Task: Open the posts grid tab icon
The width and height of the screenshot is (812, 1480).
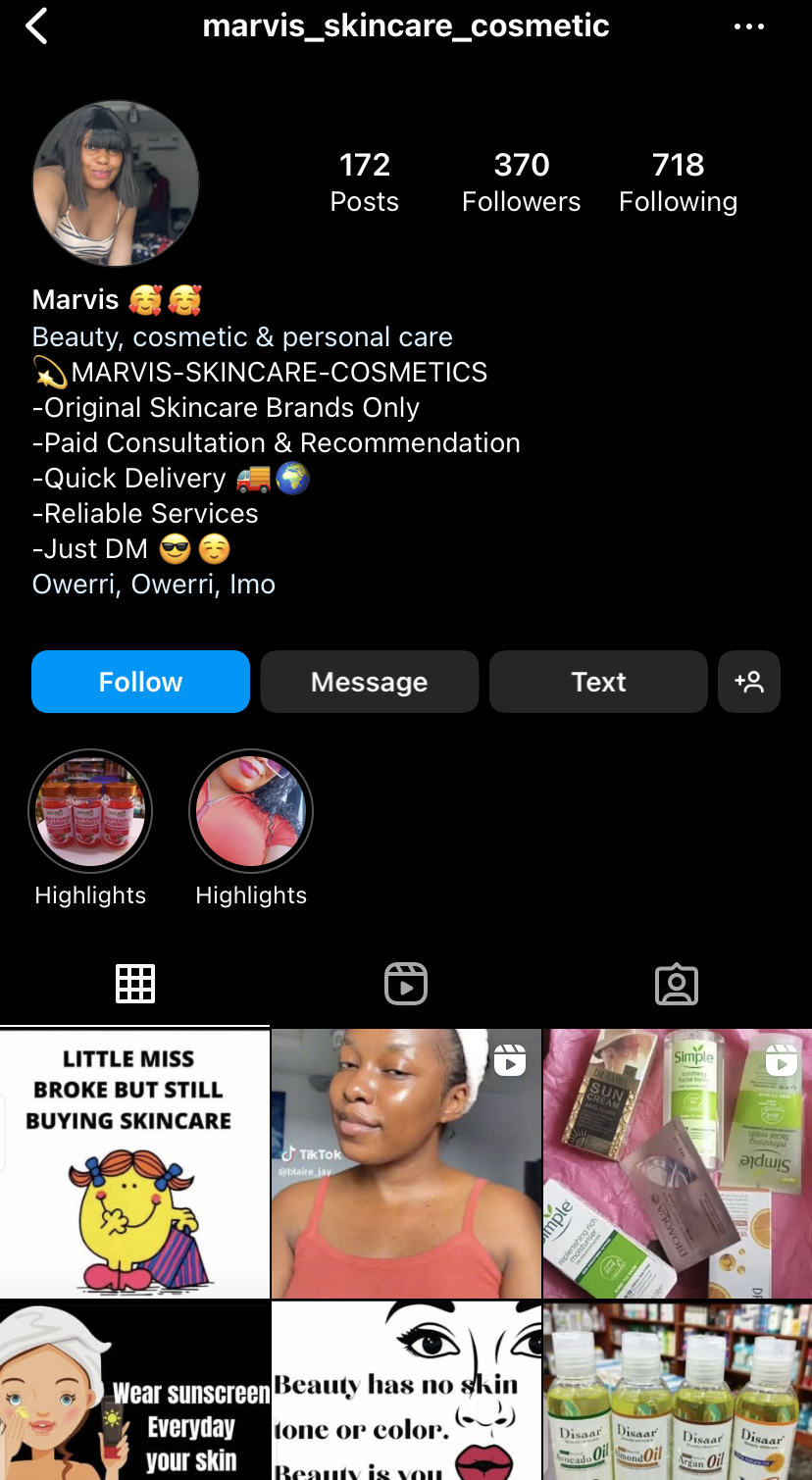Action: point(134,983)
